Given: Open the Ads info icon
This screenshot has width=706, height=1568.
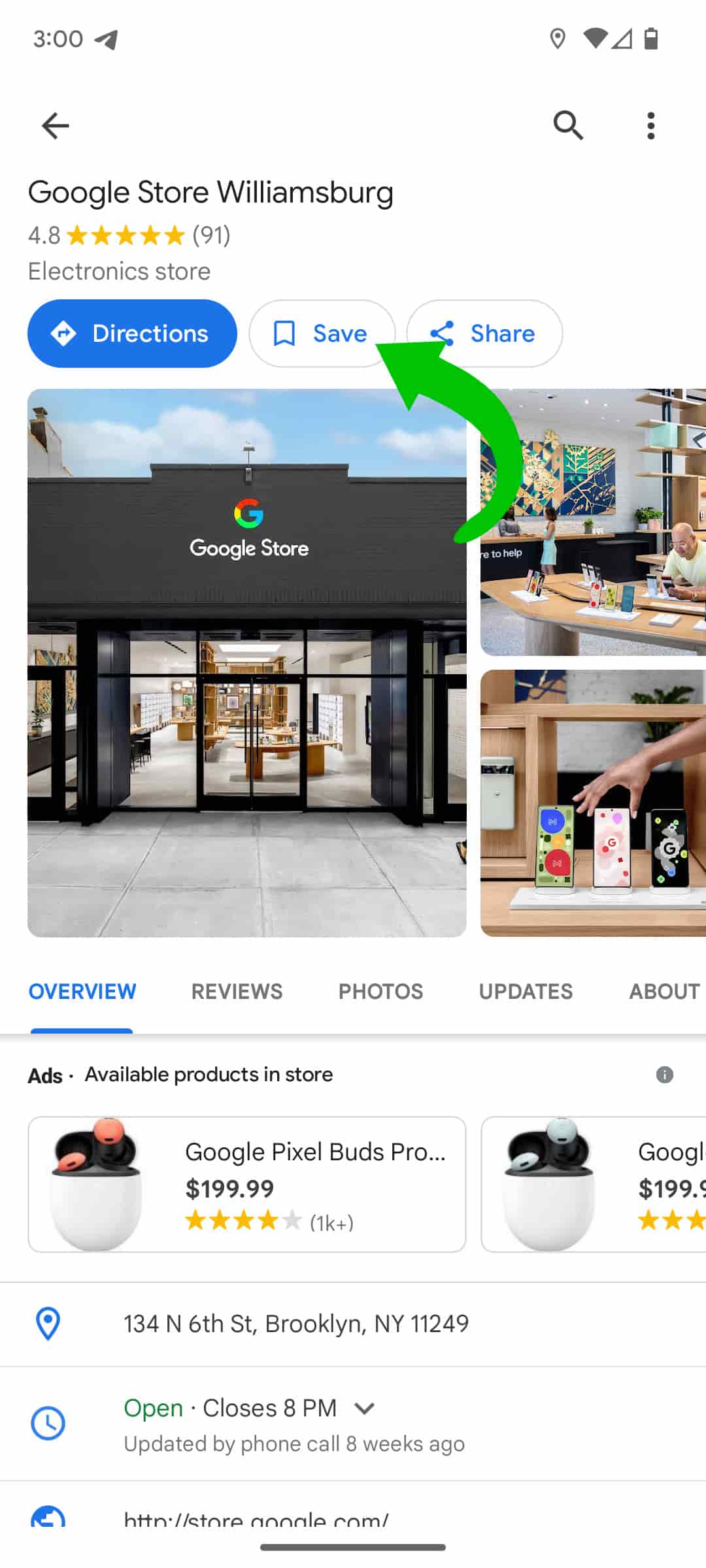Looking at the screenshot, I should (x=664, y=1075).
